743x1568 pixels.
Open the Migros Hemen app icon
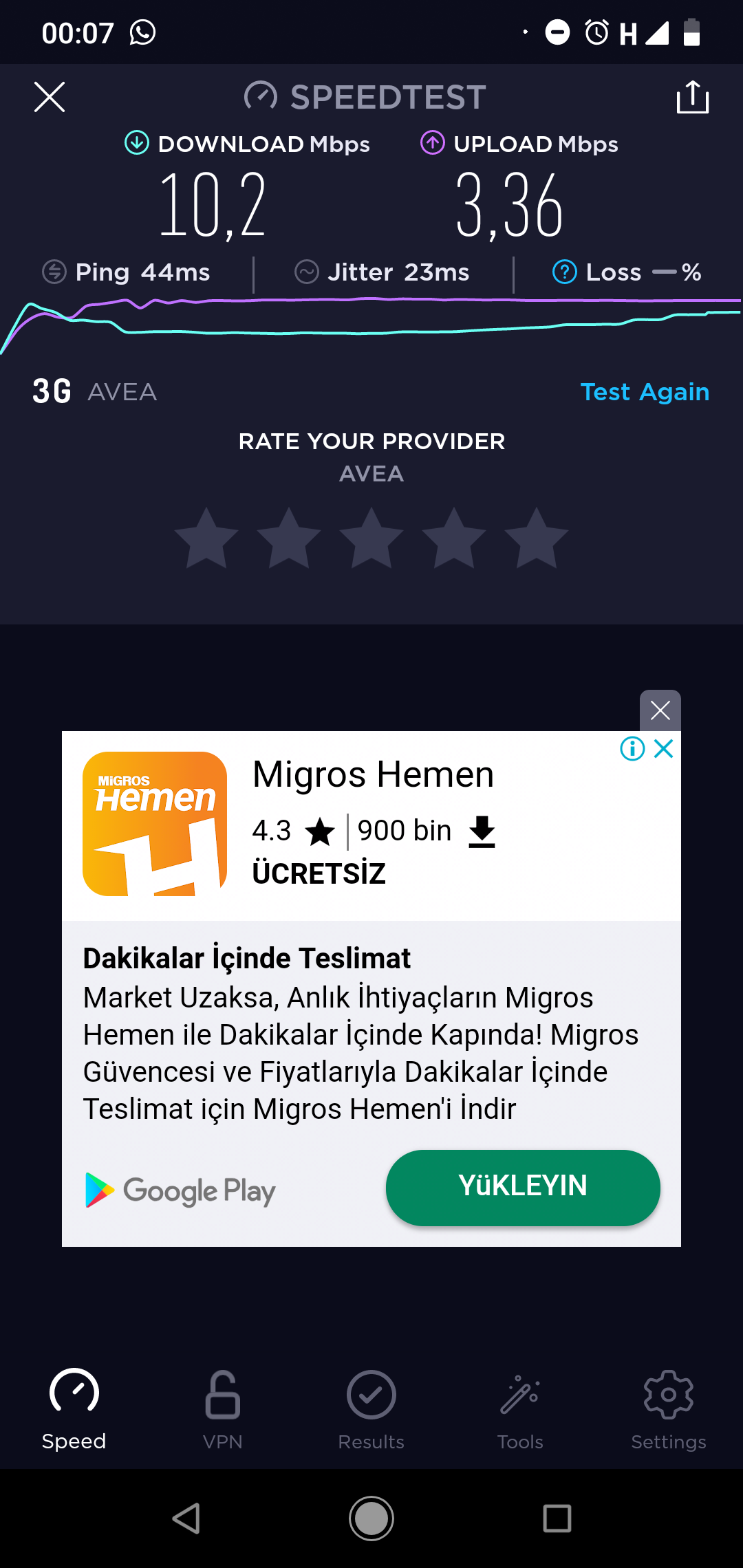coord(155,824)
